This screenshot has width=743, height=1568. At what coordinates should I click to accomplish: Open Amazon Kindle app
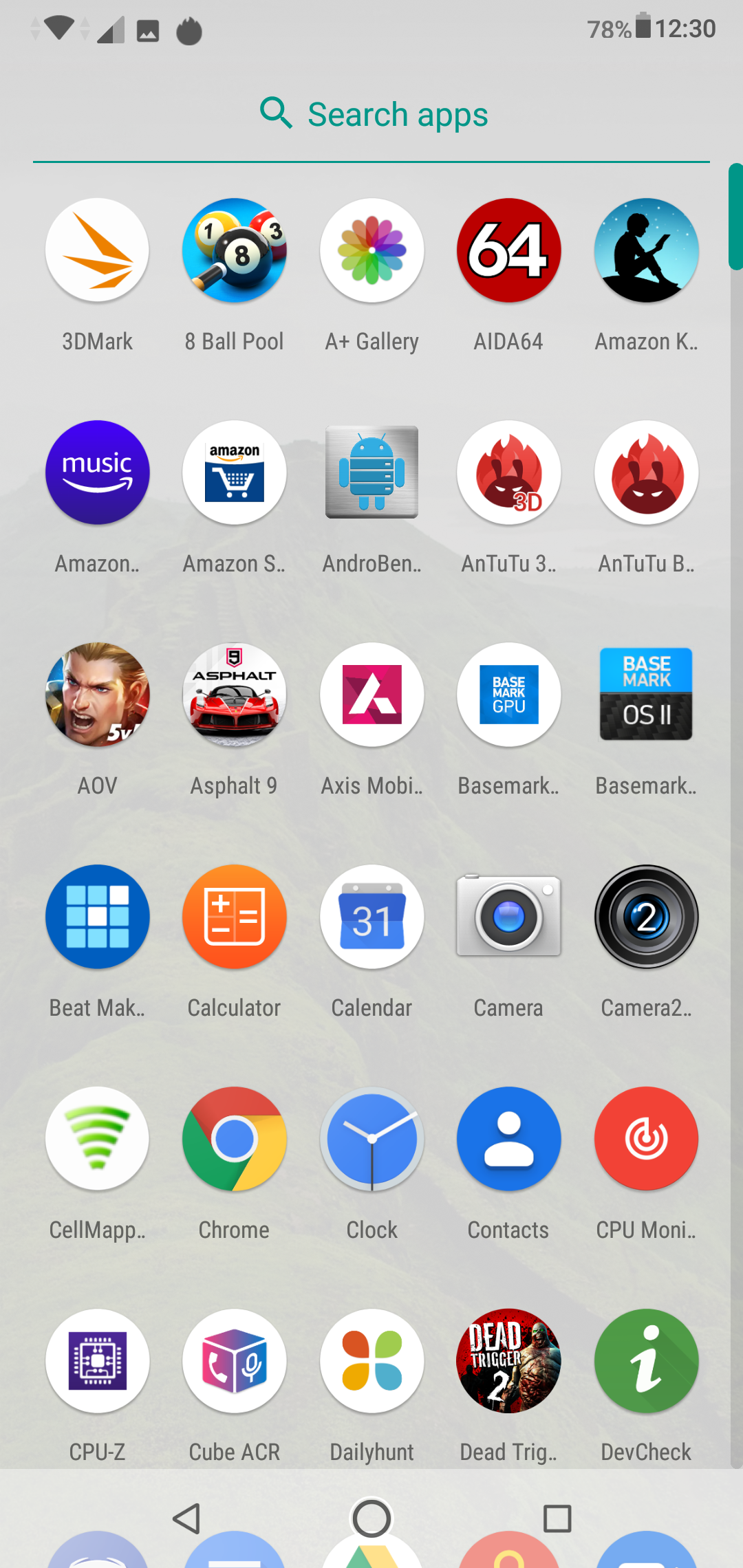pyautogui.click(x=646, y=250)
